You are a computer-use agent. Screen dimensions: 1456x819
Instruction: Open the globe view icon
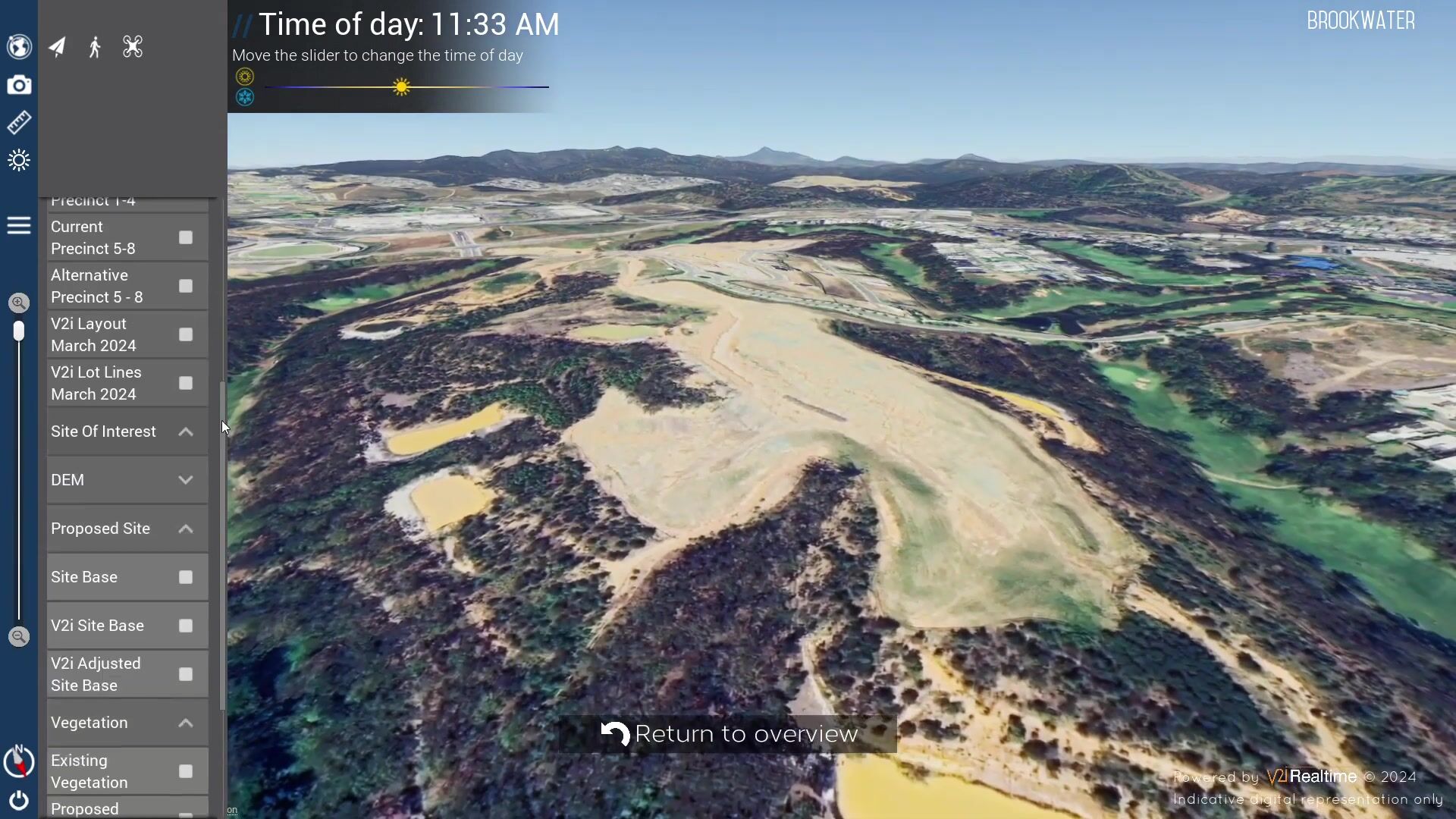(19, 47)
